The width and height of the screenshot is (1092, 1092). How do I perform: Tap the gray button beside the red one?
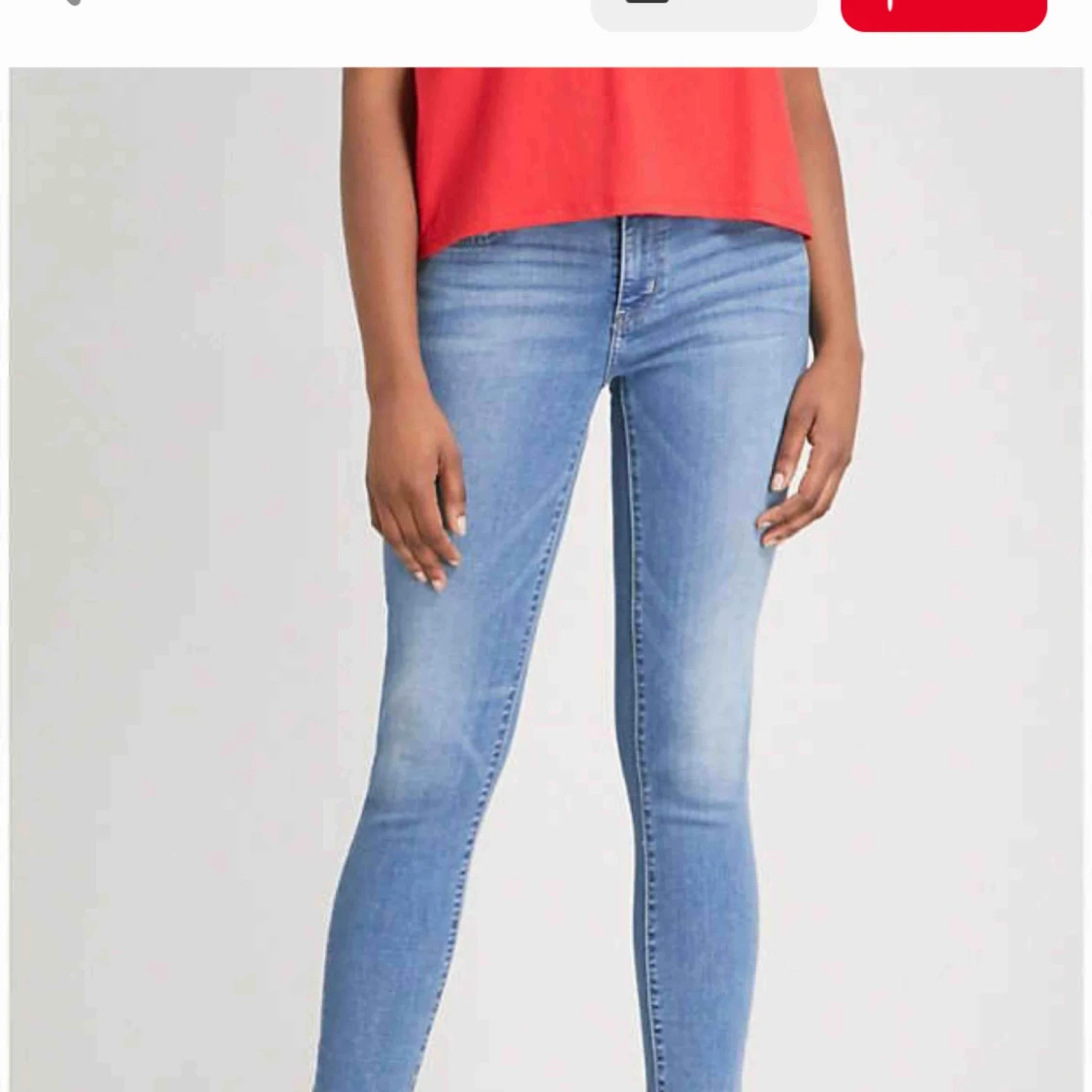pyautogui.click(x=704, y=12)
